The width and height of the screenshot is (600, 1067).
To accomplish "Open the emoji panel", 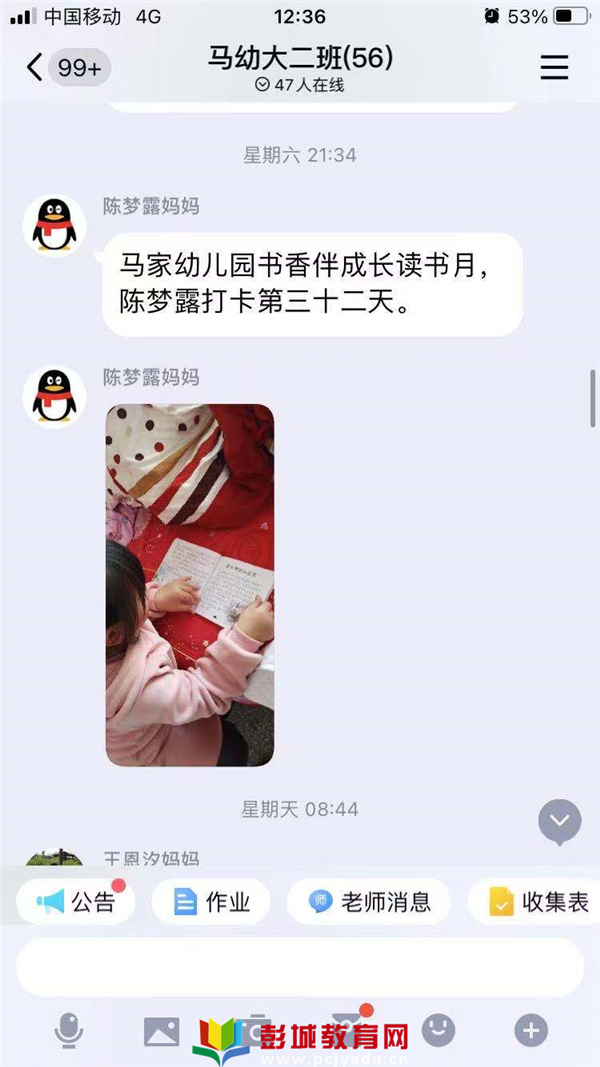I will 438,1030.
